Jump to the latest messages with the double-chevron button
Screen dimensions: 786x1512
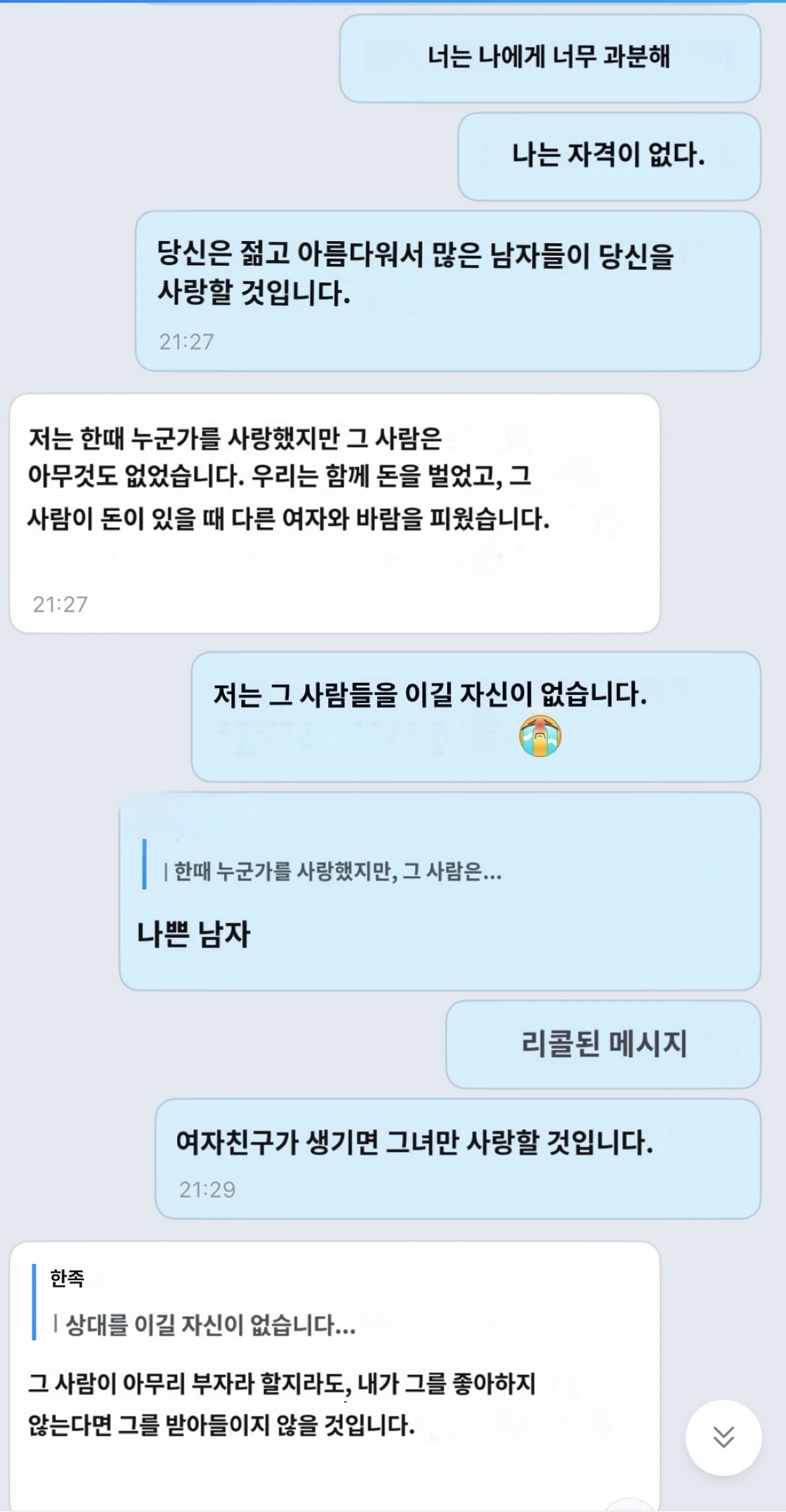723,1436
